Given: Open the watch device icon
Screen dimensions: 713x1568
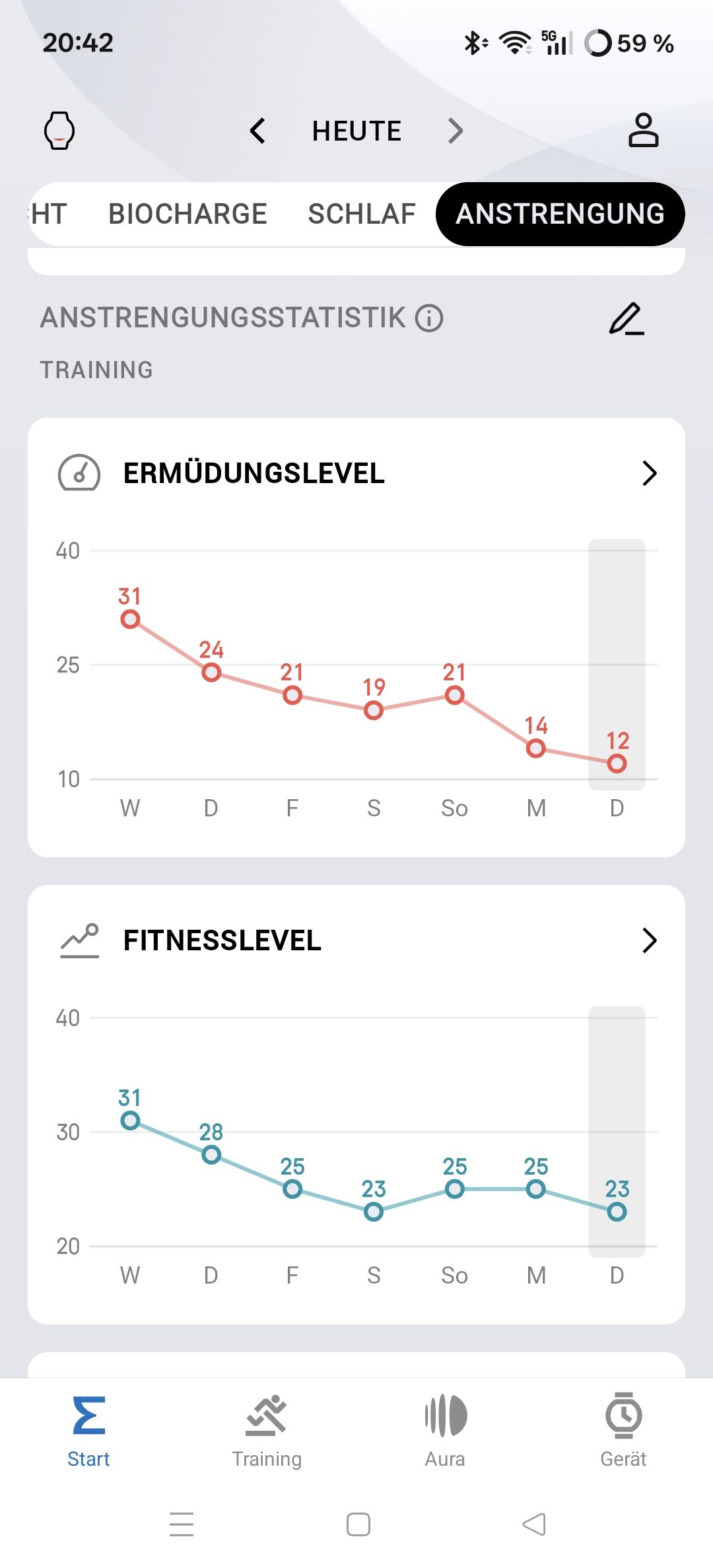Looking at the screenshot, I should [59, 131].
